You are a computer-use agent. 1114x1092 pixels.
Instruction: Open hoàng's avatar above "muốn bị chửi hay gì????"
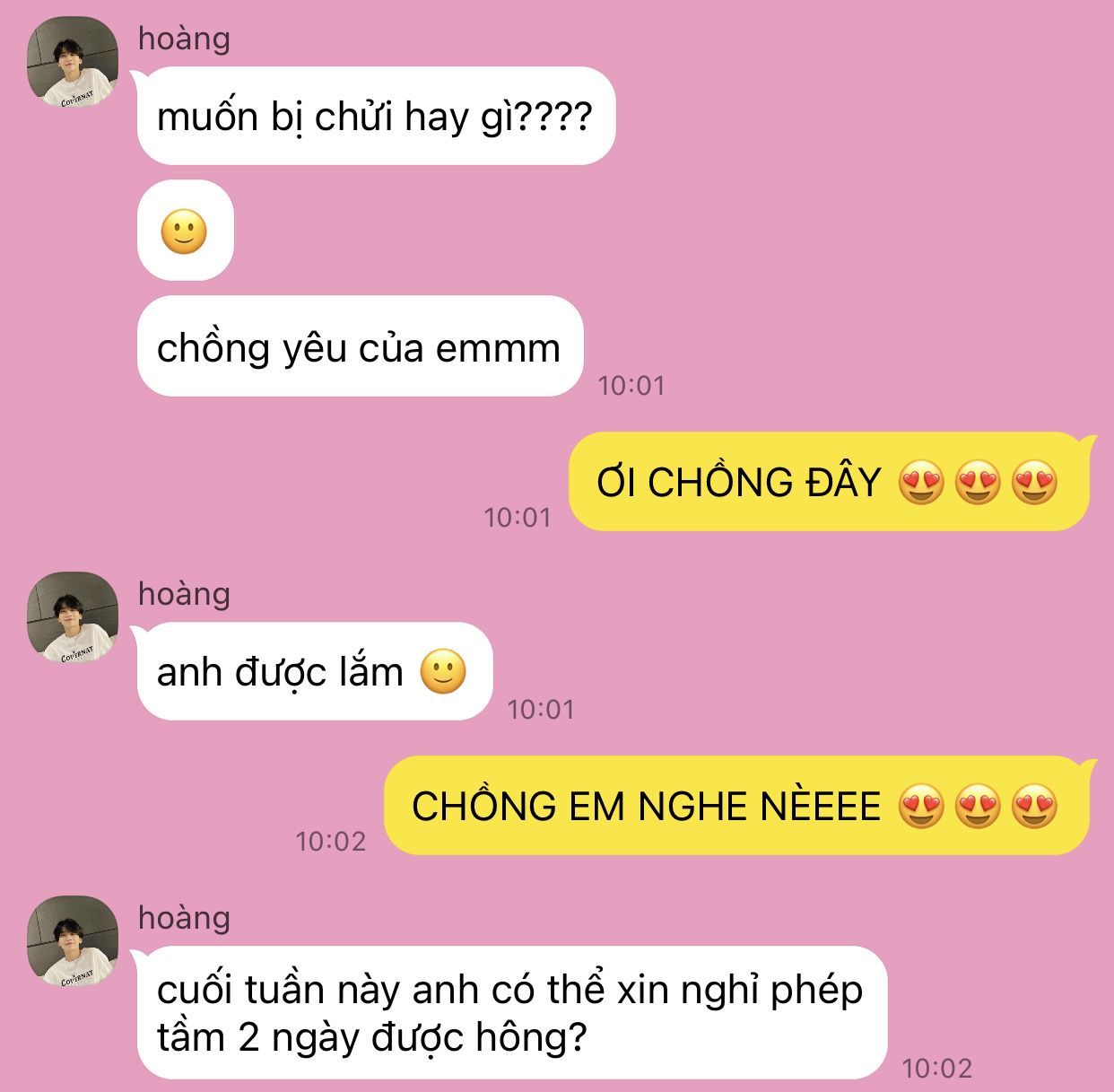coord(73,62)
